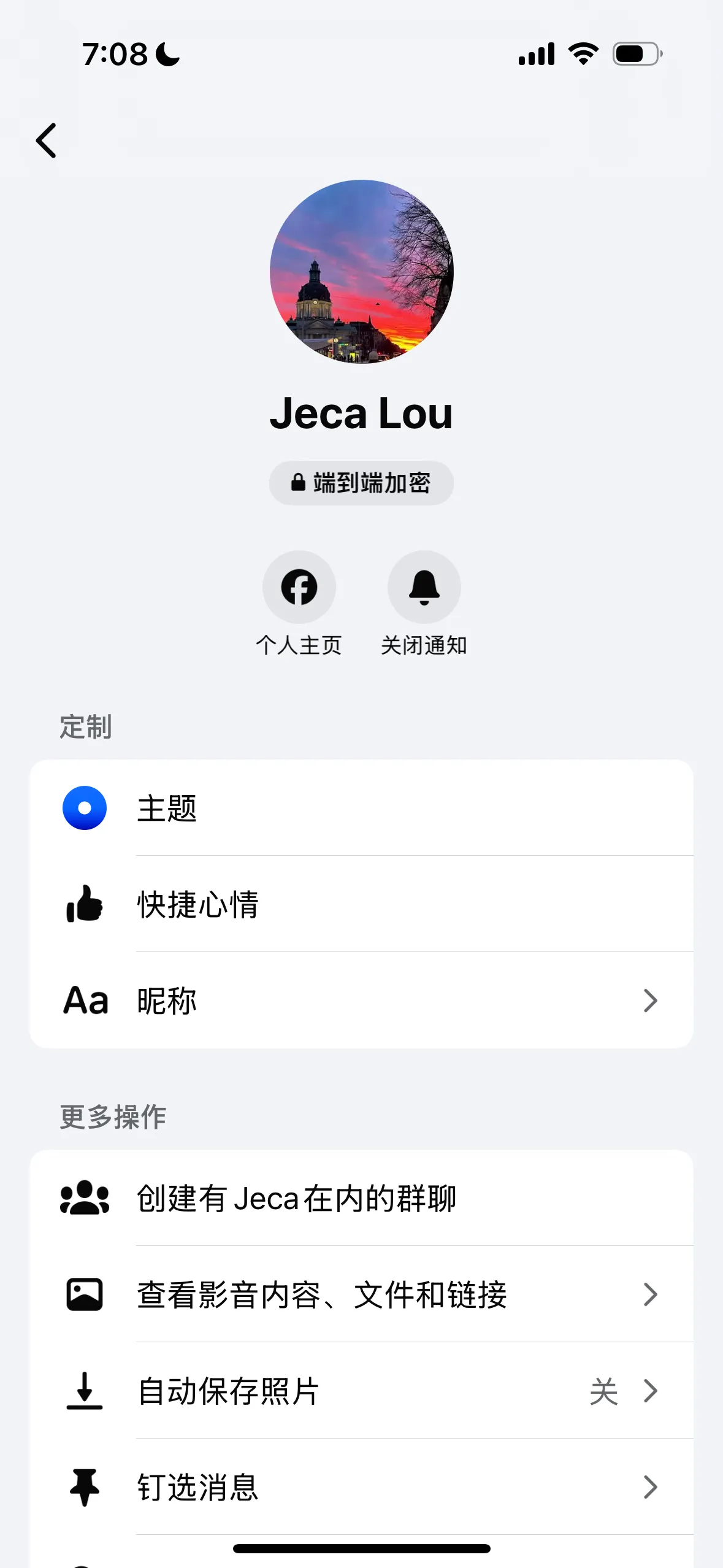Open Jeca's Facebook profile via the 个人主页 icon
This screenshot has width=723, height=1568.
click(299, 586)
